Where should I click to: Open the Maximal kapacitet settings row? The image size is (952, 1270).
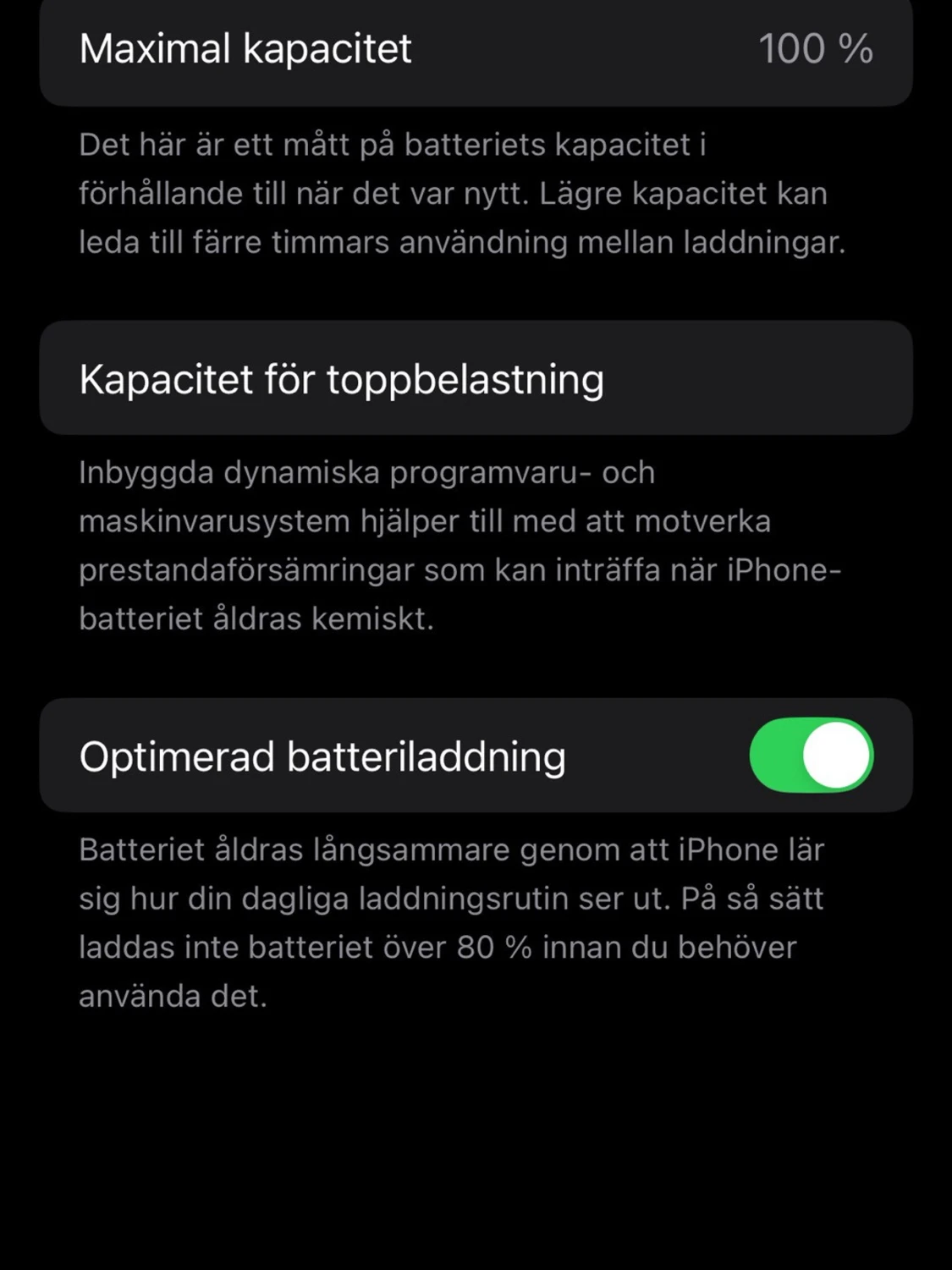tap(474, 51)
